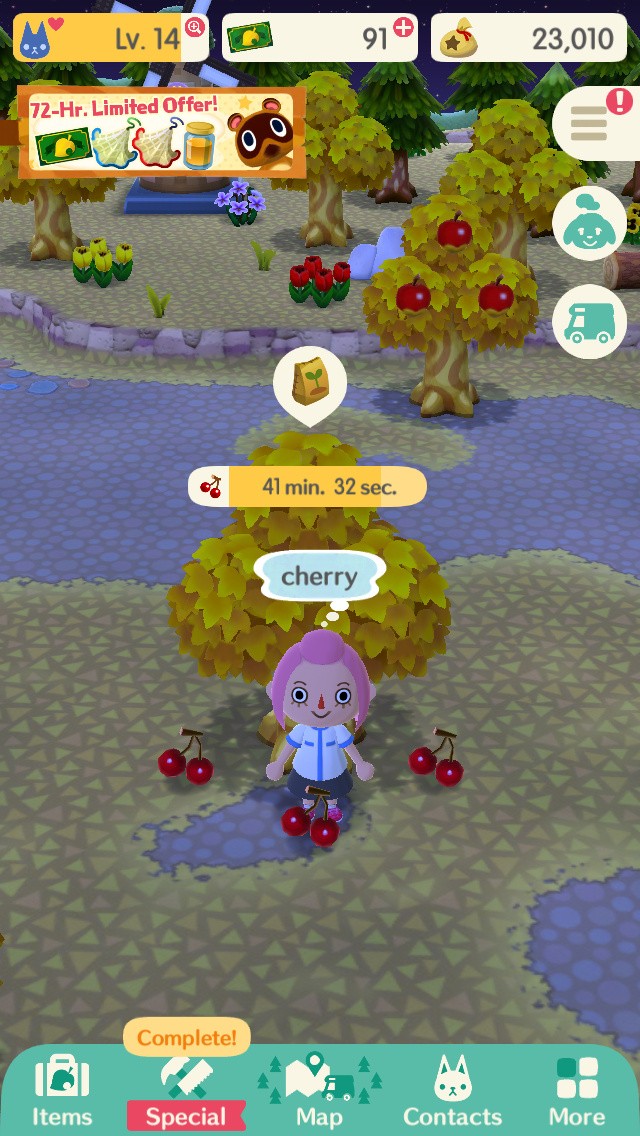Pick up the cherries left of the character
The image size is (640, 1136).
[186, 757]
